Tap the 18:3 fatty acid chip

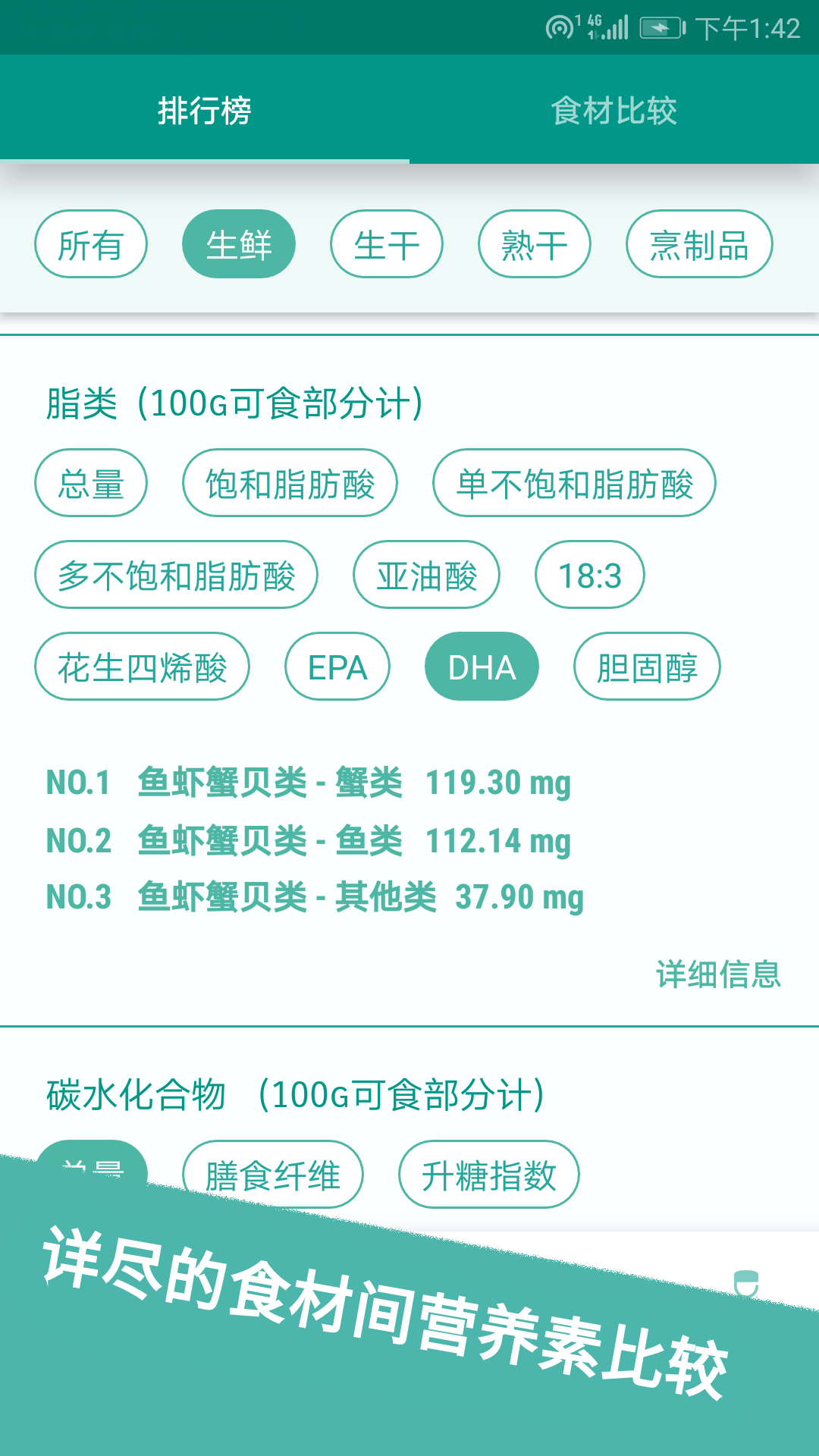(x=590, y=575)
